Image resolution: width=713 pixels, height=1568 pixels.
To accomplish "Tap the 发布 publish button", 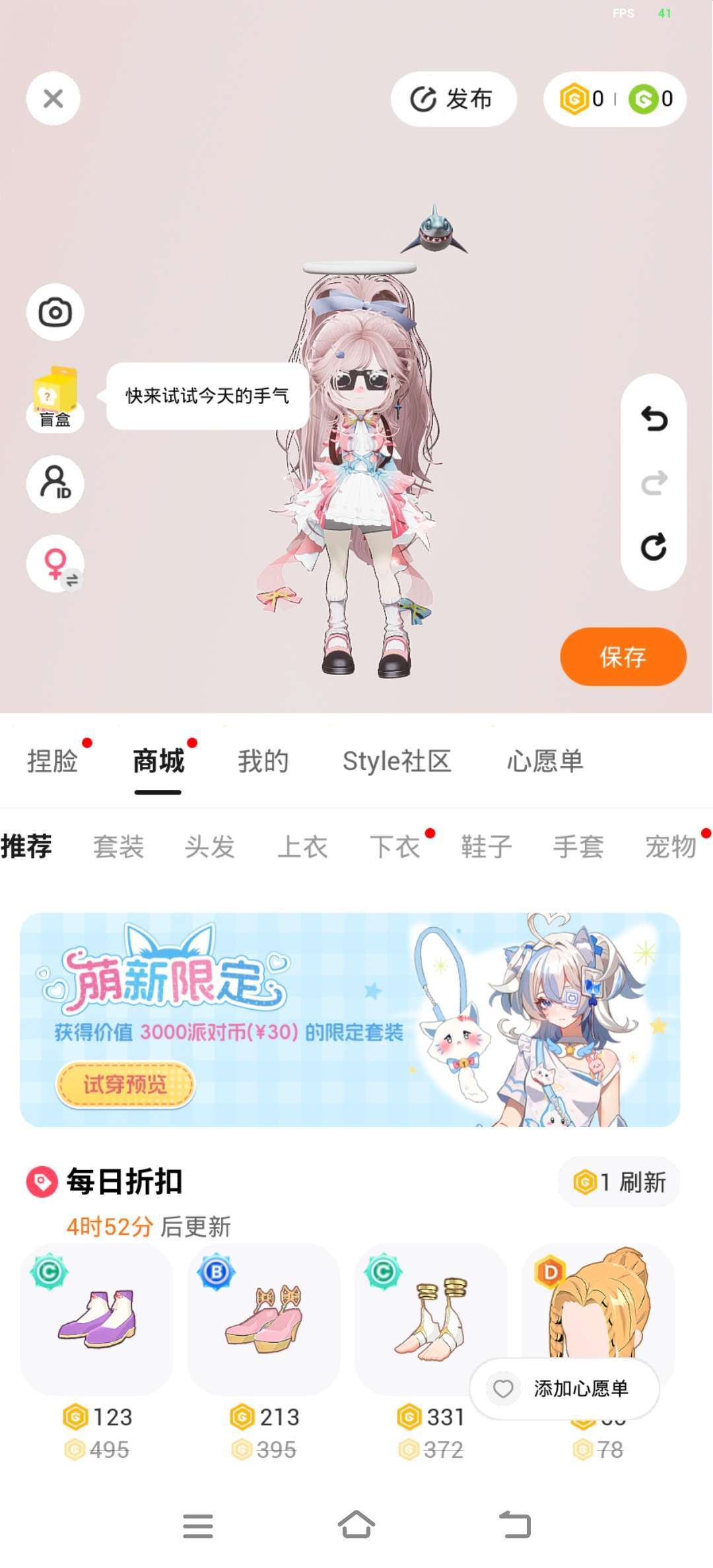I will pos(453,99).
